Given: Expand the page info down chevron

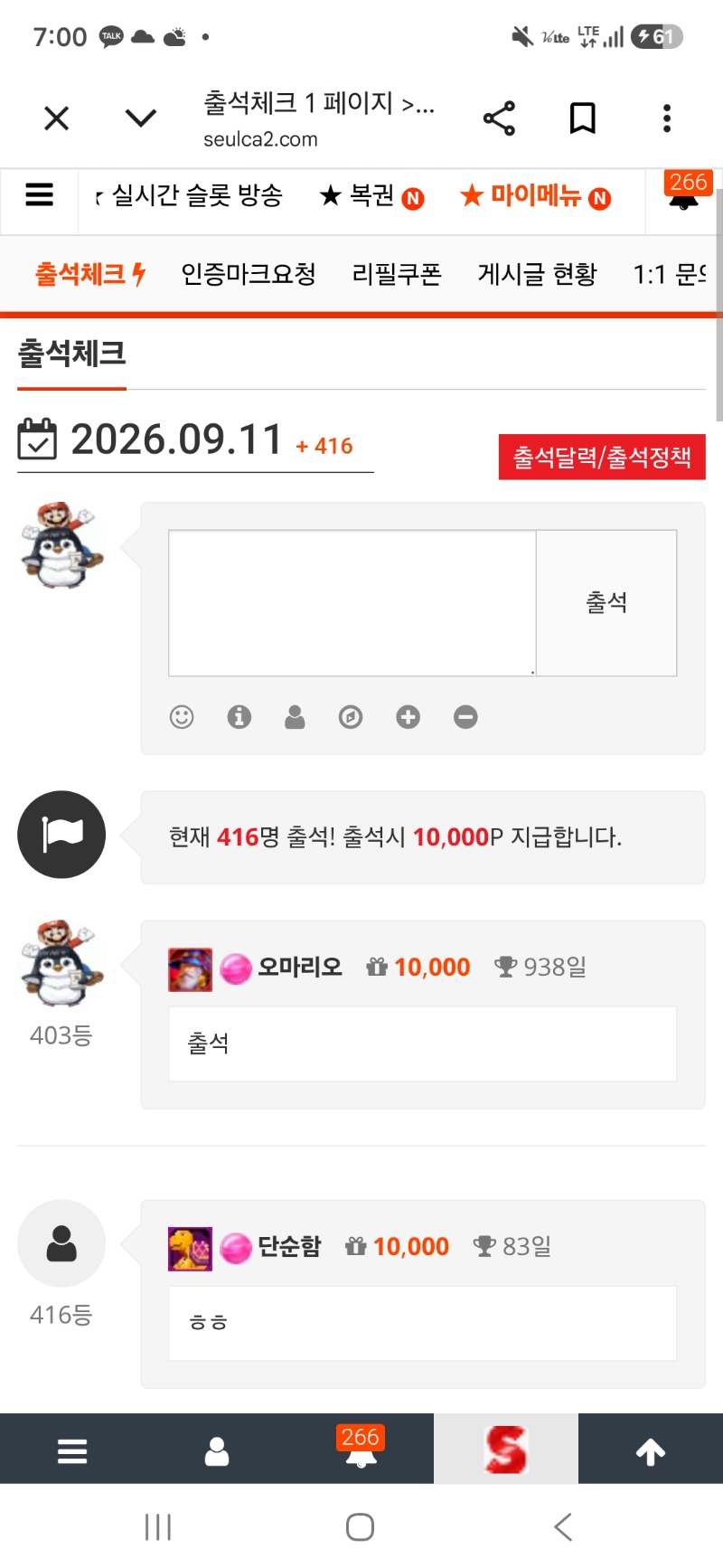Looking at the screenshot, I should [141, 118].
